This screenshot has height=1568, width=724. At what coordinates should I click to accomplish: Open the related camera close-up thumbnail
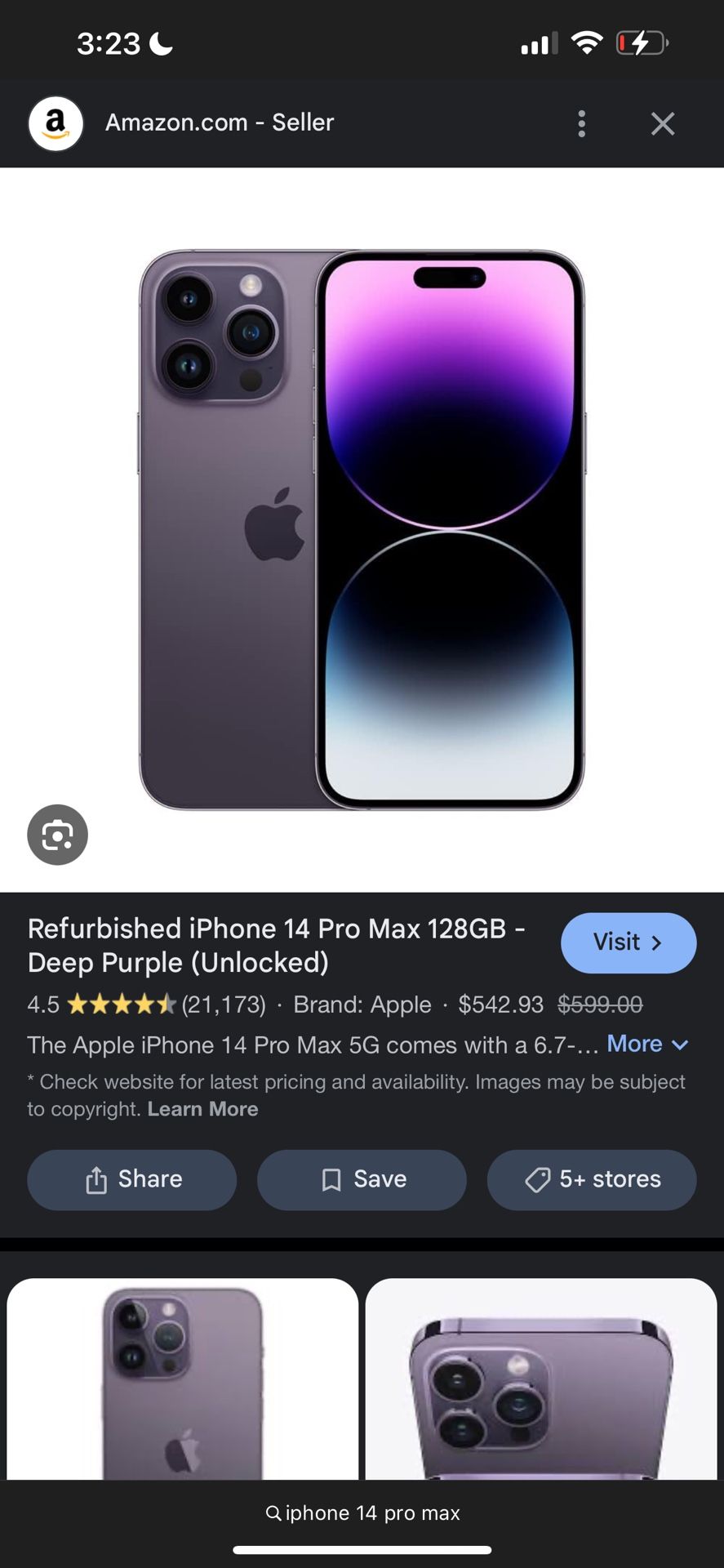tap(541, 1379)
